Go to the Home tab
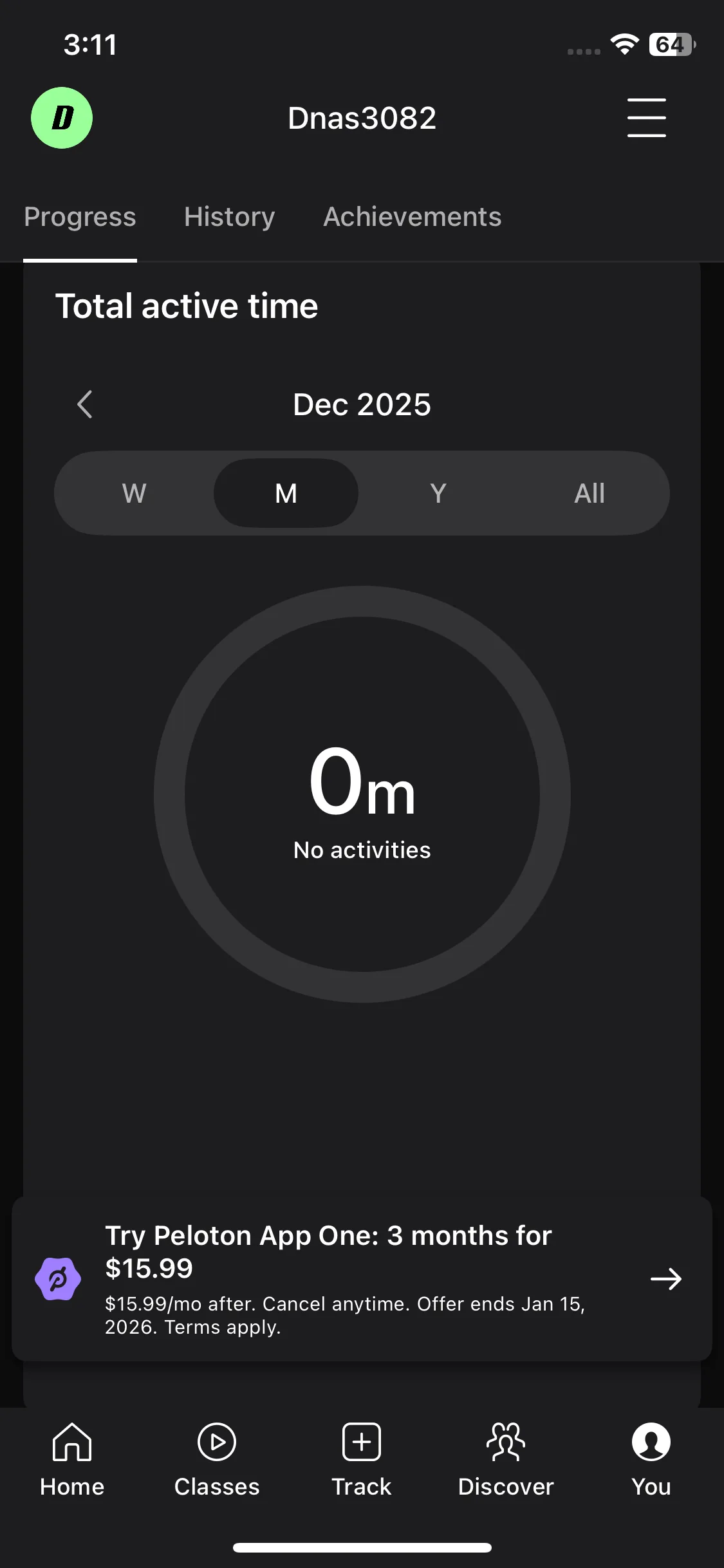The image size is (724, 1568). click(72, 1460)
